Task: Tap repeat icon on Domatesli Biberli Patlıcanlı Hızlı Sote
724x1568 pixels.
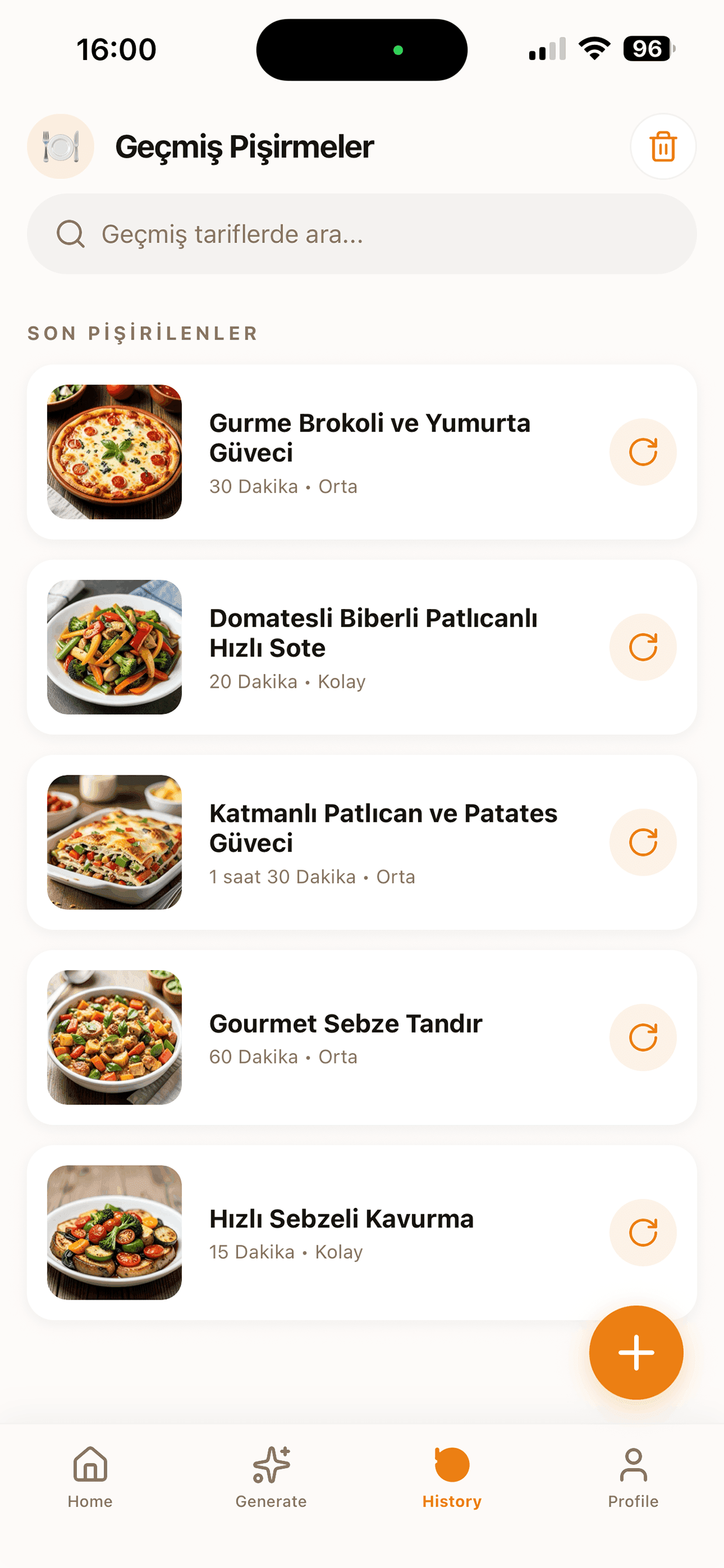Action: click(x=643, y=647)
